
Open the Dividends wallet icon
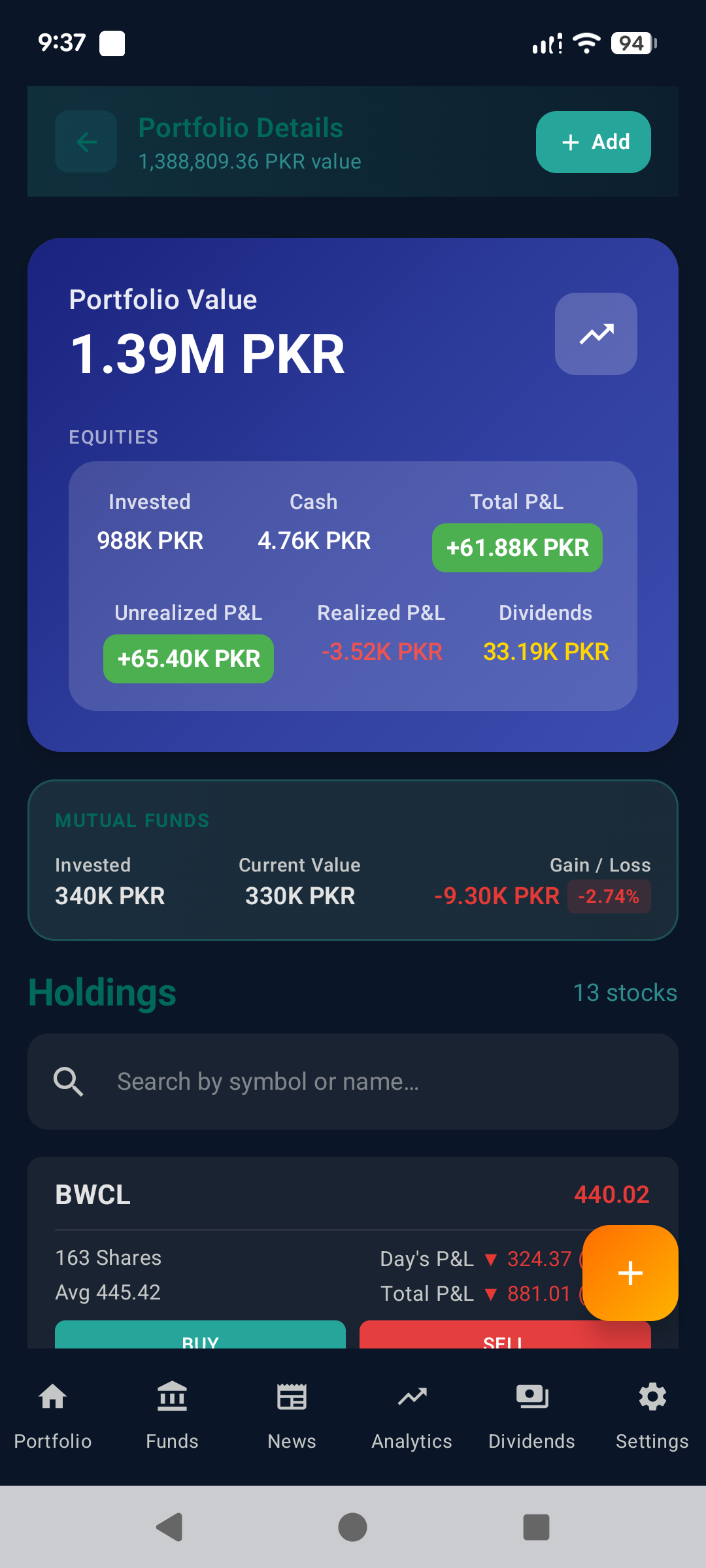(x=531, y=1396)
